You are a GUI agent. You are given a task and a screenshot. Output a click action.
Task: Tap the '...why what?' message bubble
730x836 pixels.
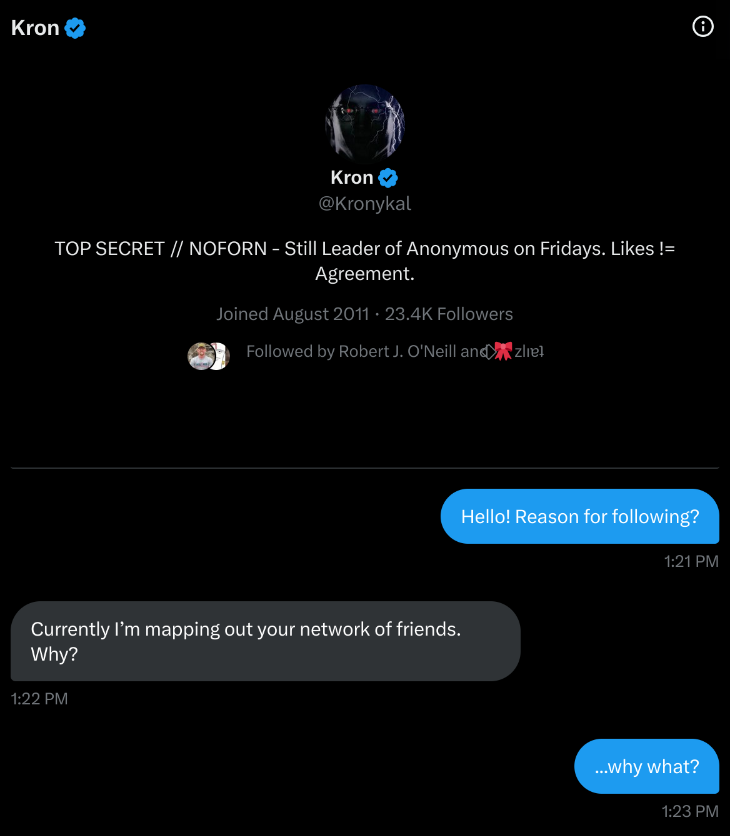click(x=646, y=766)
